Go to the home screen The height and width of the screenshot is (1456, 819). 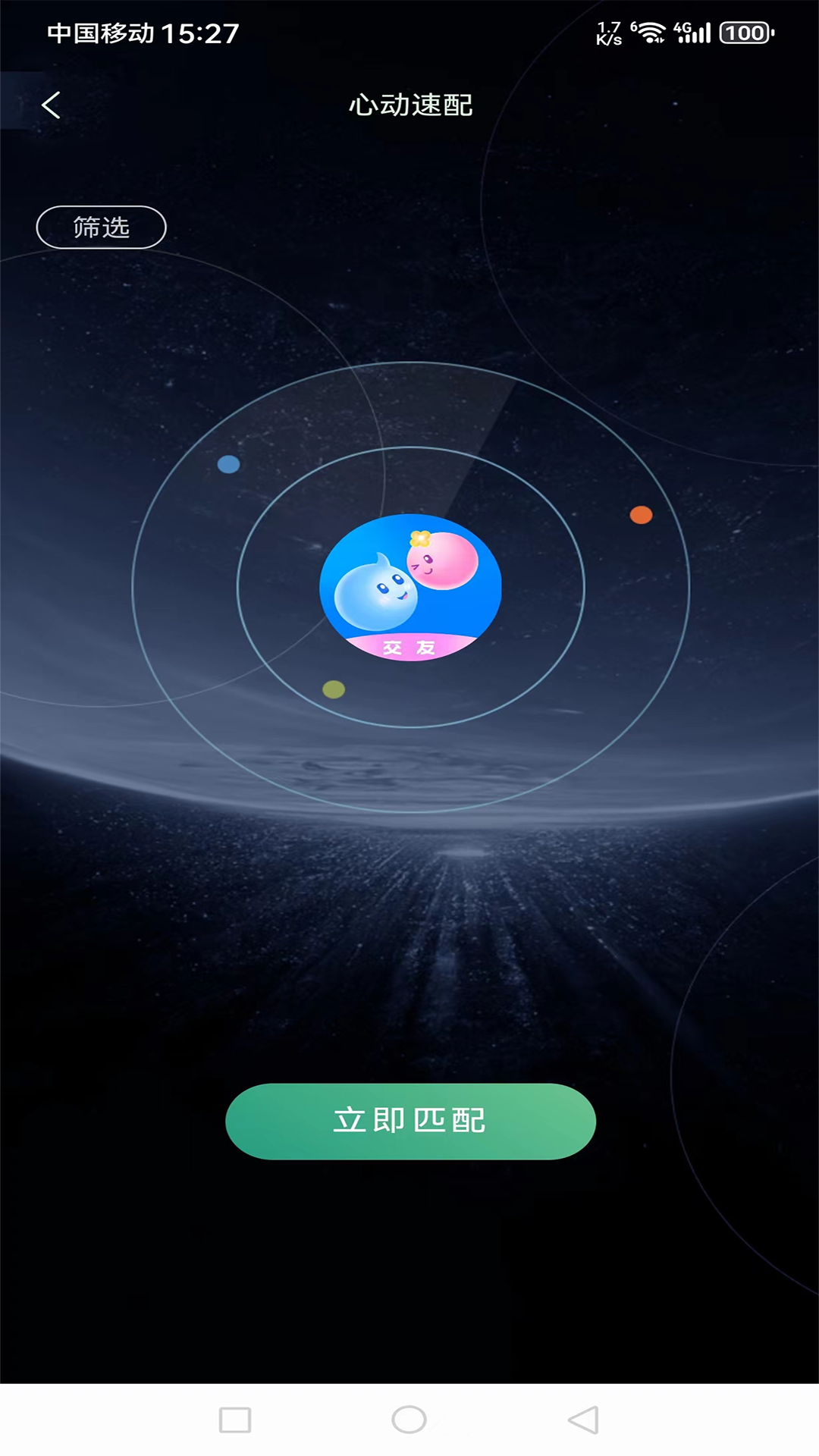tap(409, 1420)
